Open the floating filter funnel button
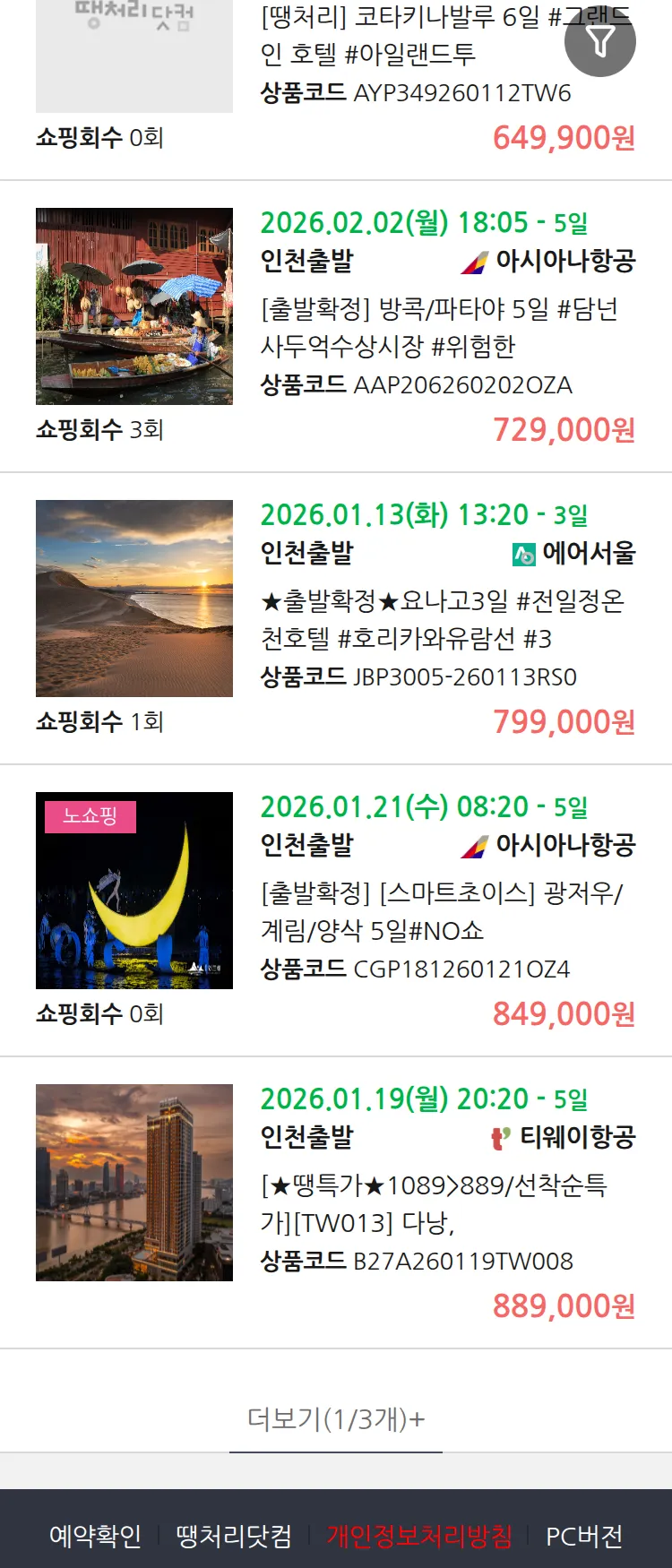The width and height of the screenshot is (672, 1568). (600, 41)
